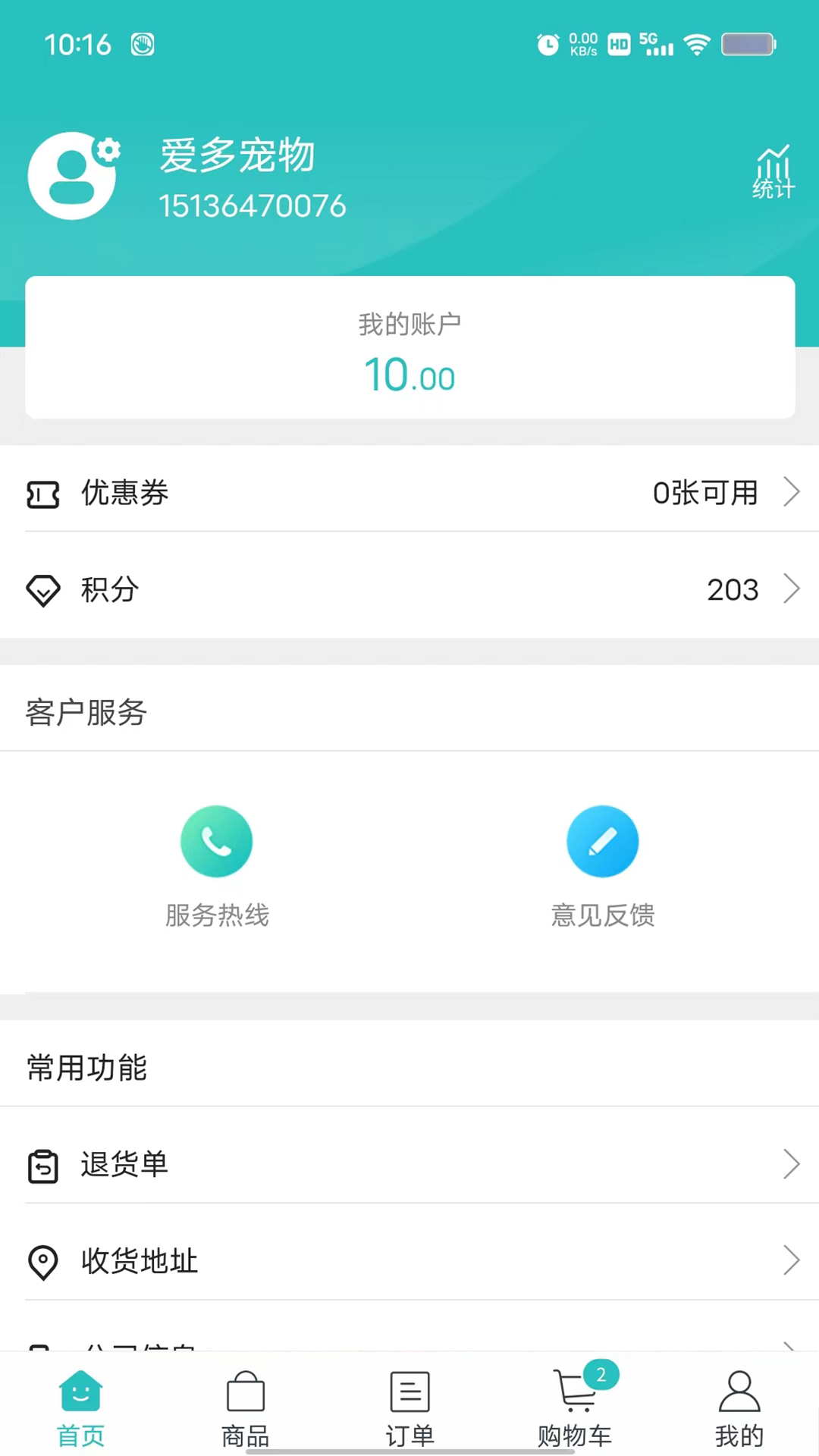The image size is (819, 1456).
Task: Tap the 收货地址 location pin icon
Action: point(43,1261)
